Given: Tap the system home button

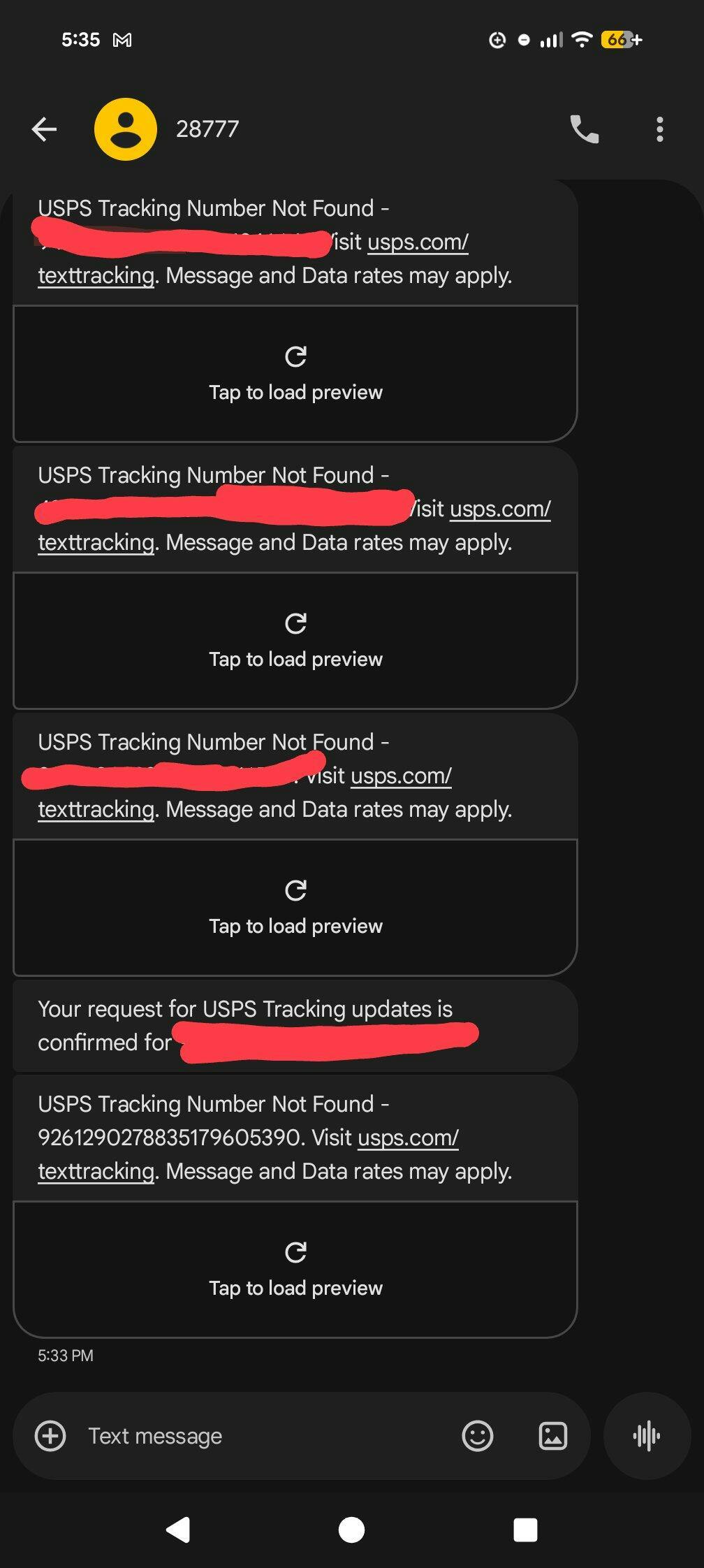Looking at the screenshot, I should pos(351,1530).
